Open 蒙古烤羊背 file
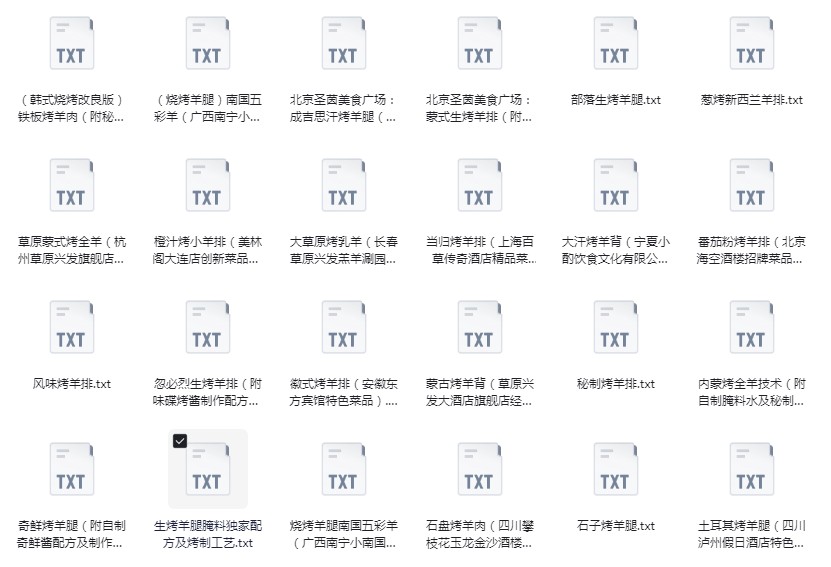831x567 pixels. point(479,329)
